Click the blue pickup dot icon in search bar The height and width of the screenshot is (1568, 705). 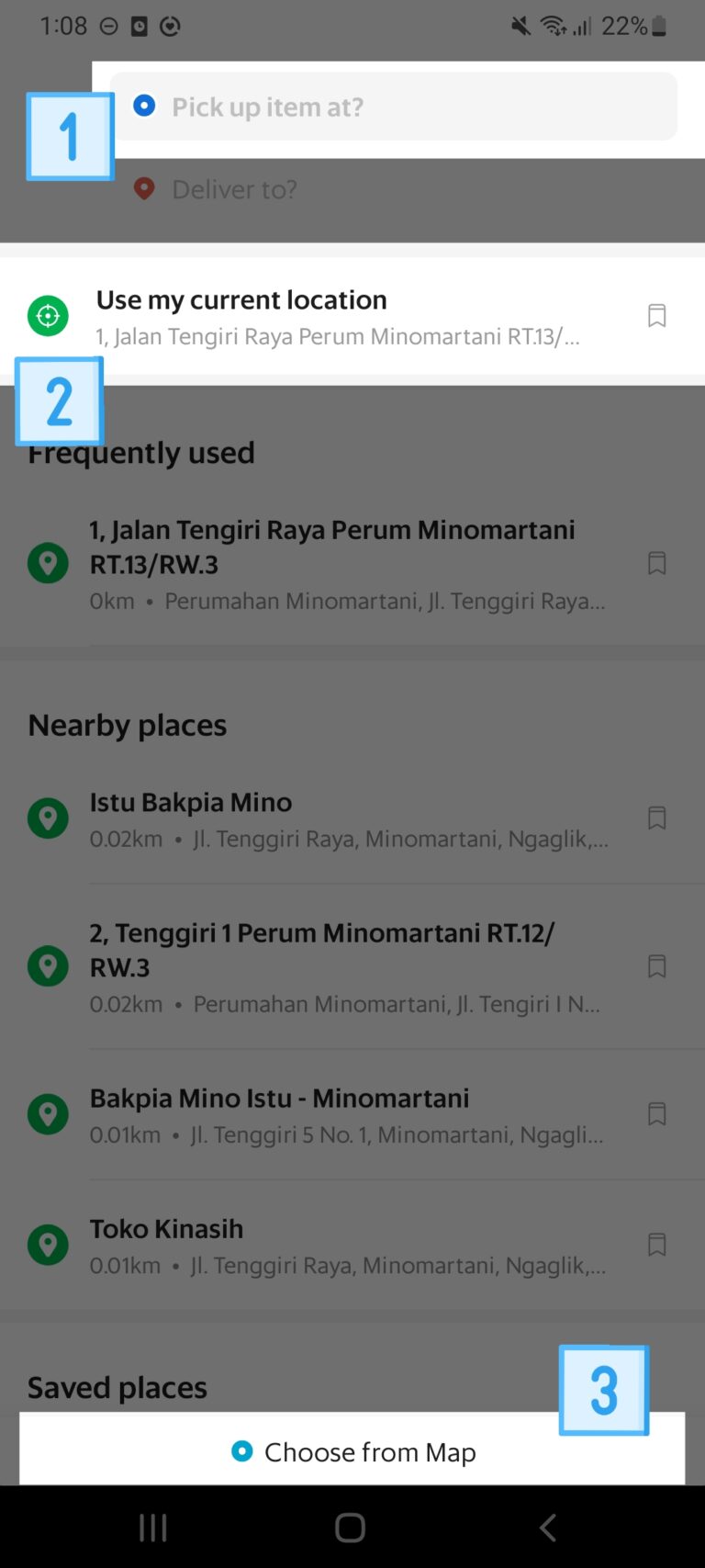pyautogui.click(x=144, y=106)
